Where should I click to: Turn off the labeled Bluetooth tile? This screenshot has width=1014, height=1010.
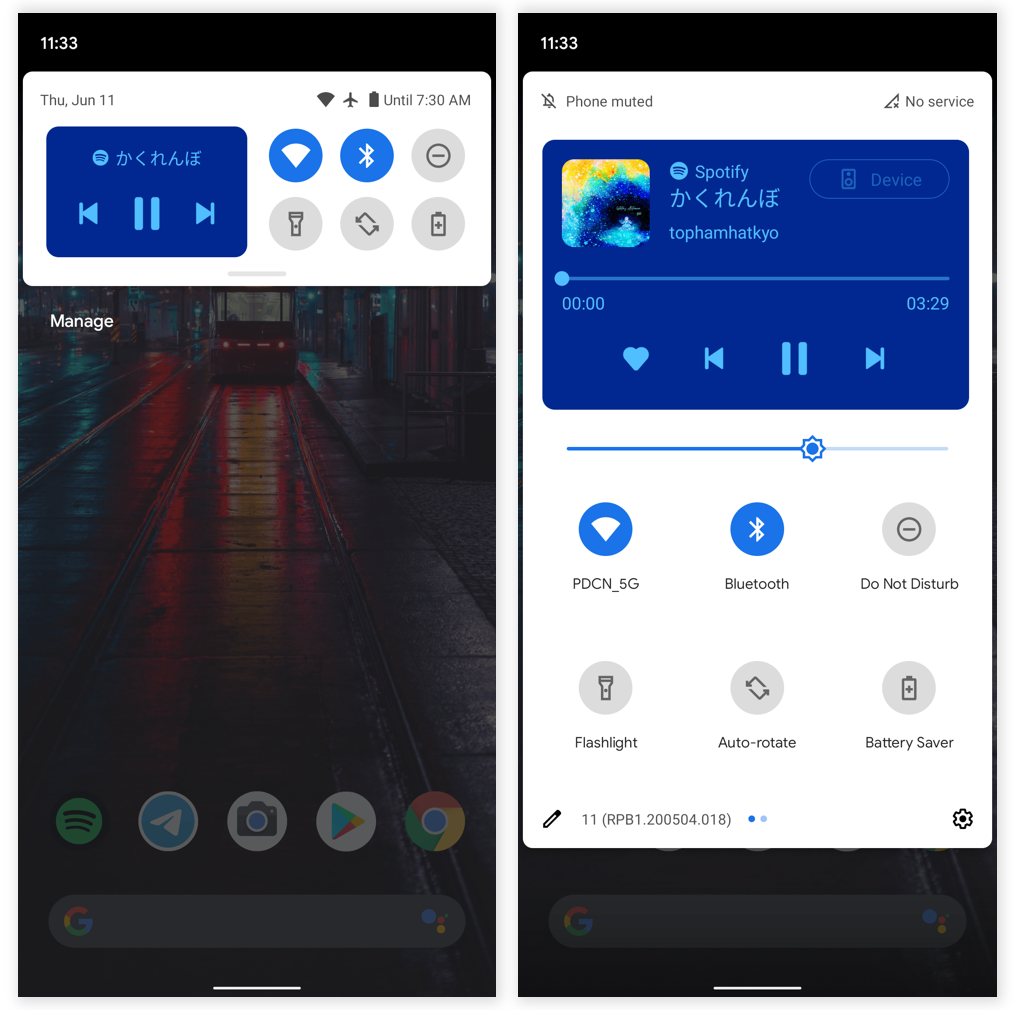pos(757,529)
